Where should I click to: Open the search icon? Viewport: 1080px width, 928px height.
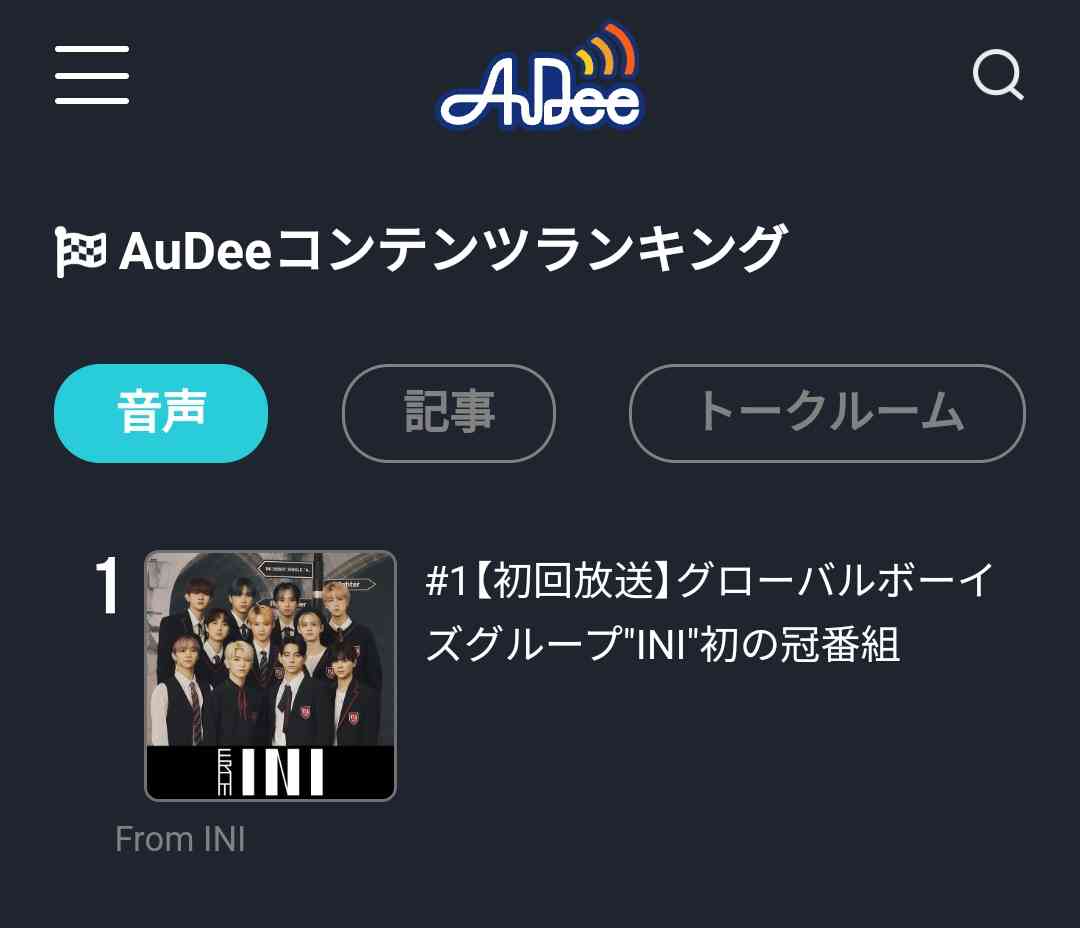(x=998, y=75)
